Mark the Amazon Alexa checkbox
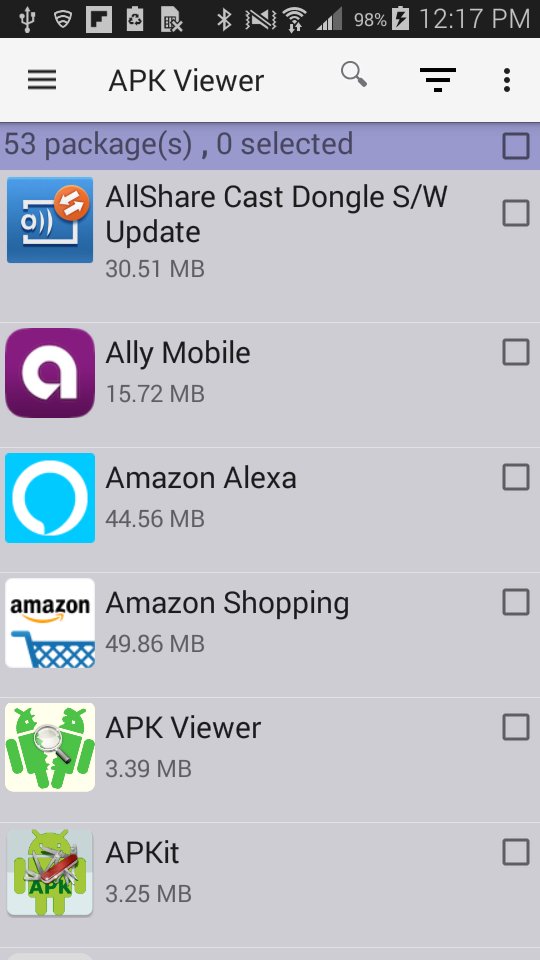 [x=516, y=478]
